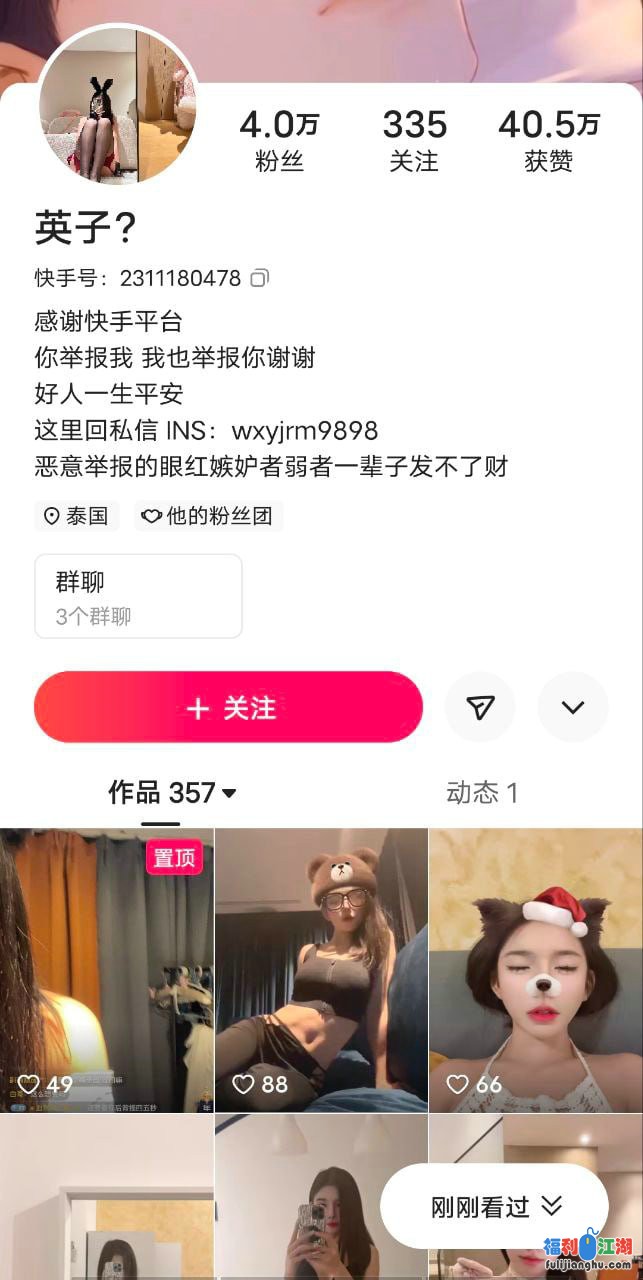643x1280 pixels.
Task: Open the 他的粉丝团 fan club chip
Action: click(x=209, y=516)
